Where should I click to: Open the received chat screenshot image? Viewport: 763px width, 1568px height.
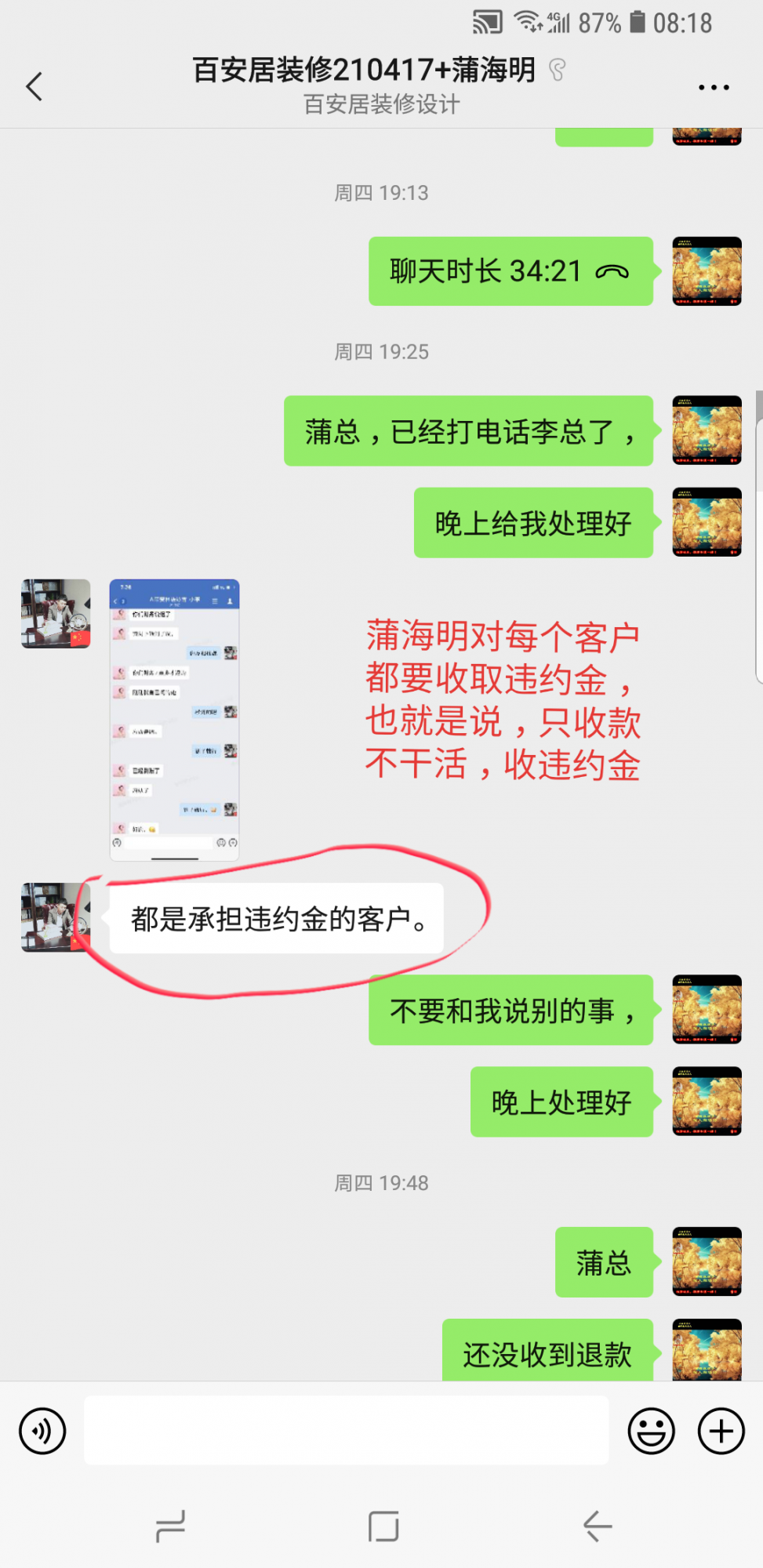click(174, 720)
